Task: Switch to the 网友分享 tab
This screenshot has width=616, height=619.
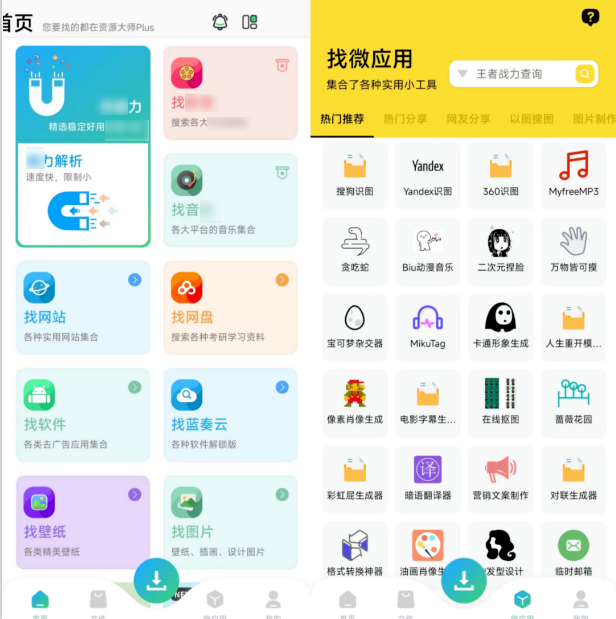Action: [x=468, y=119]
